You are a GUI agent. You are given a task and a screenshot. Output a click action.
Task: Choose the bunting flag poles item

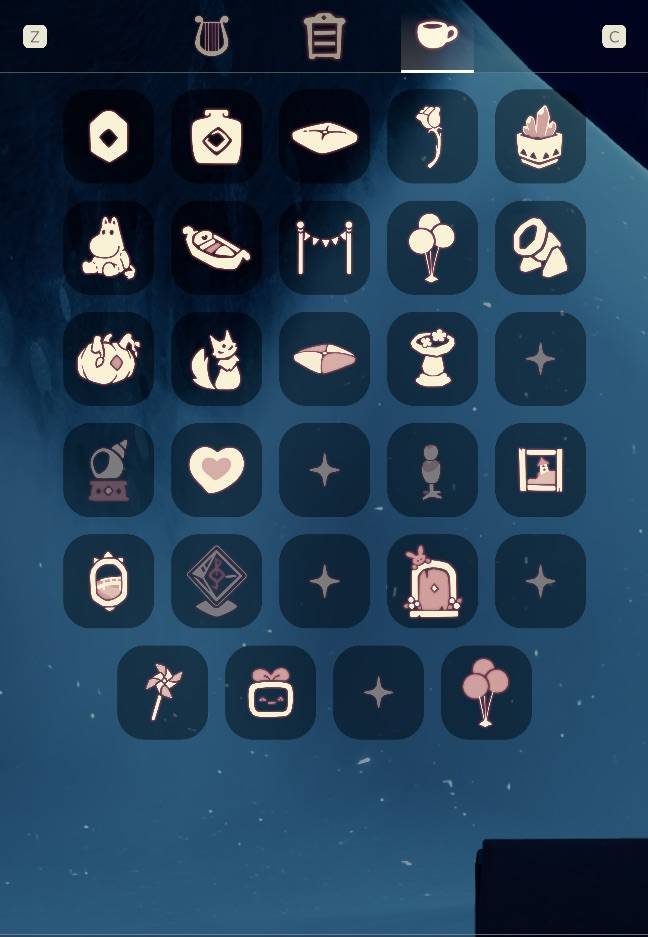[324, 247]
